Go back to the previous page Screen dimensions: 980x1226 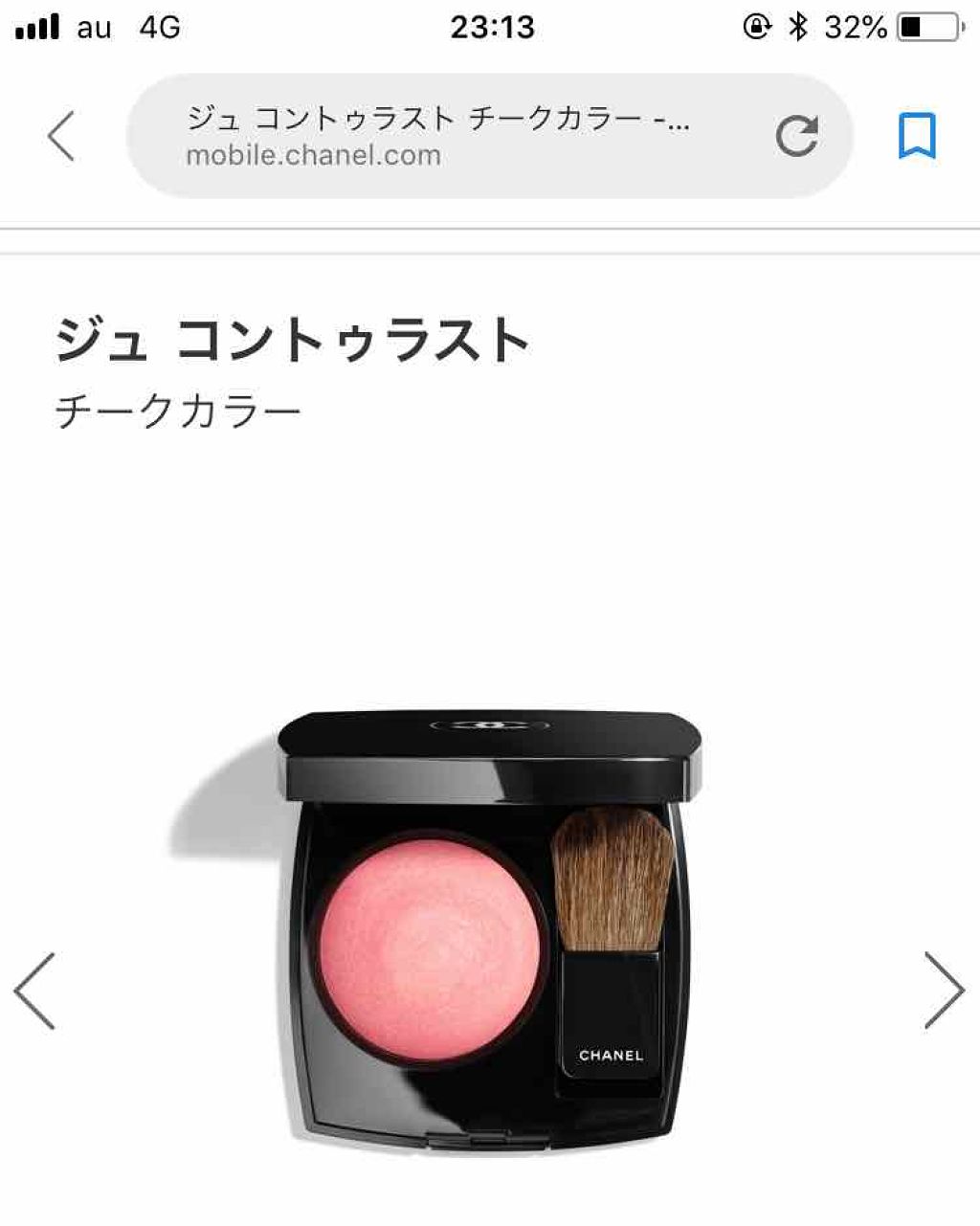[x=59, y=135]
